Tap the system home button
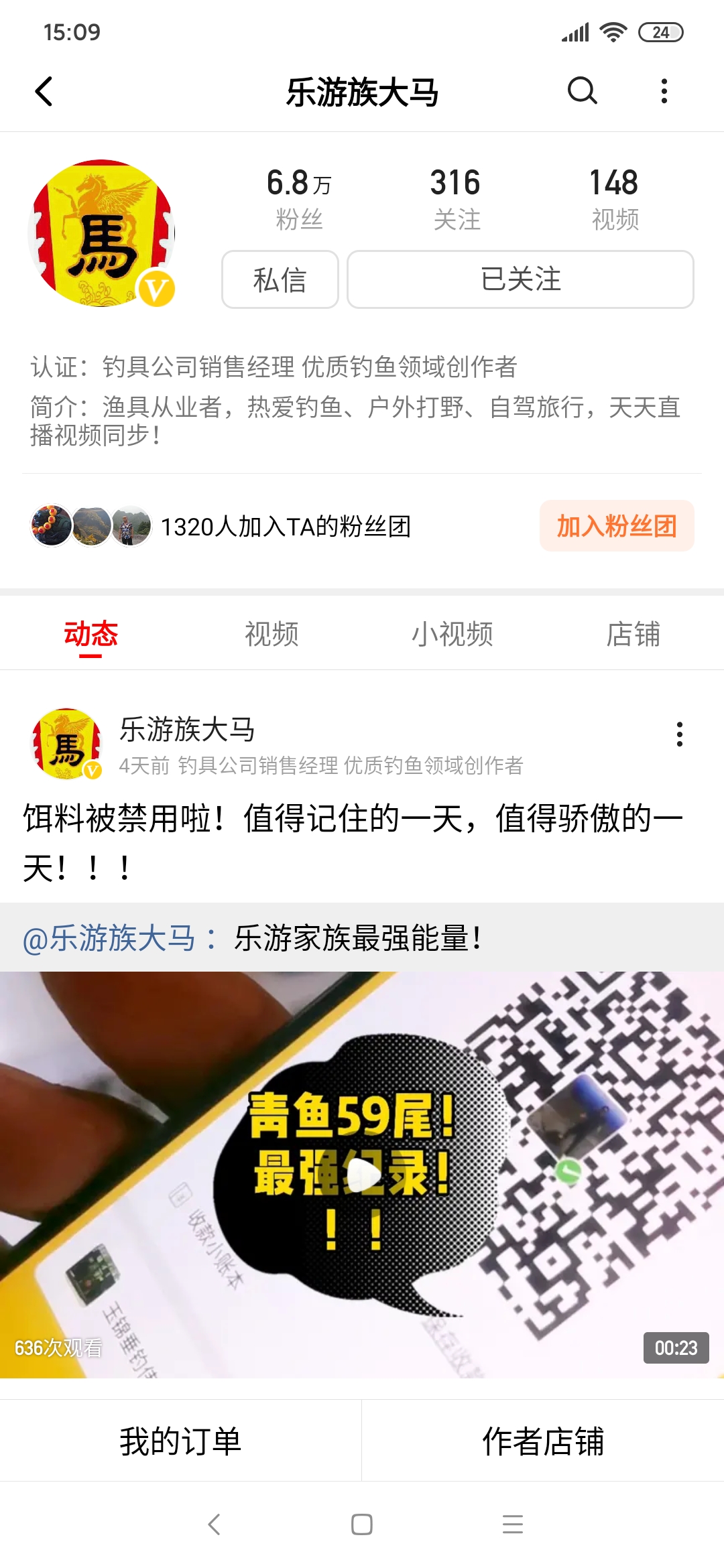This screenshot has width=724, height=1568. [x=362, y=1524]
